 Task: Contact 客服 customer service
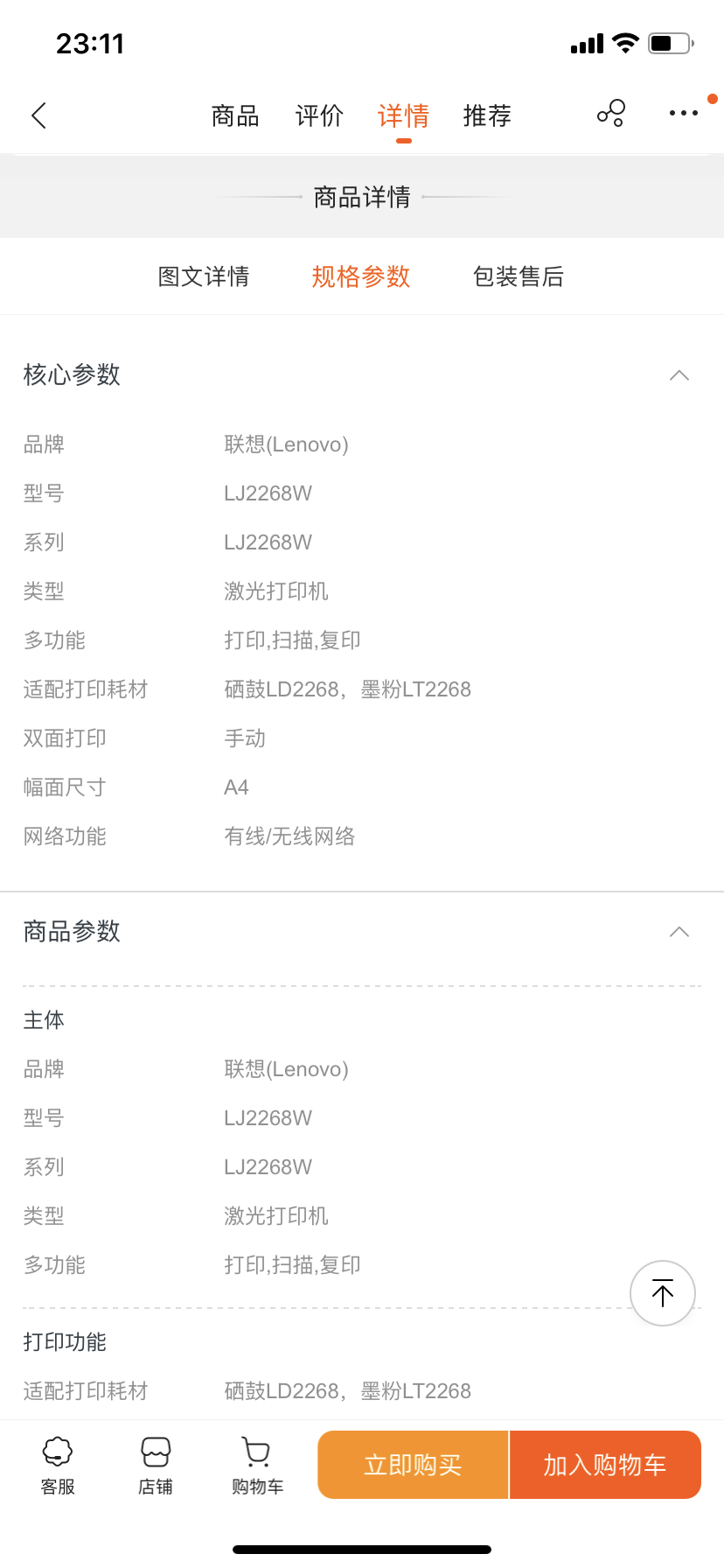(58, 1466)
